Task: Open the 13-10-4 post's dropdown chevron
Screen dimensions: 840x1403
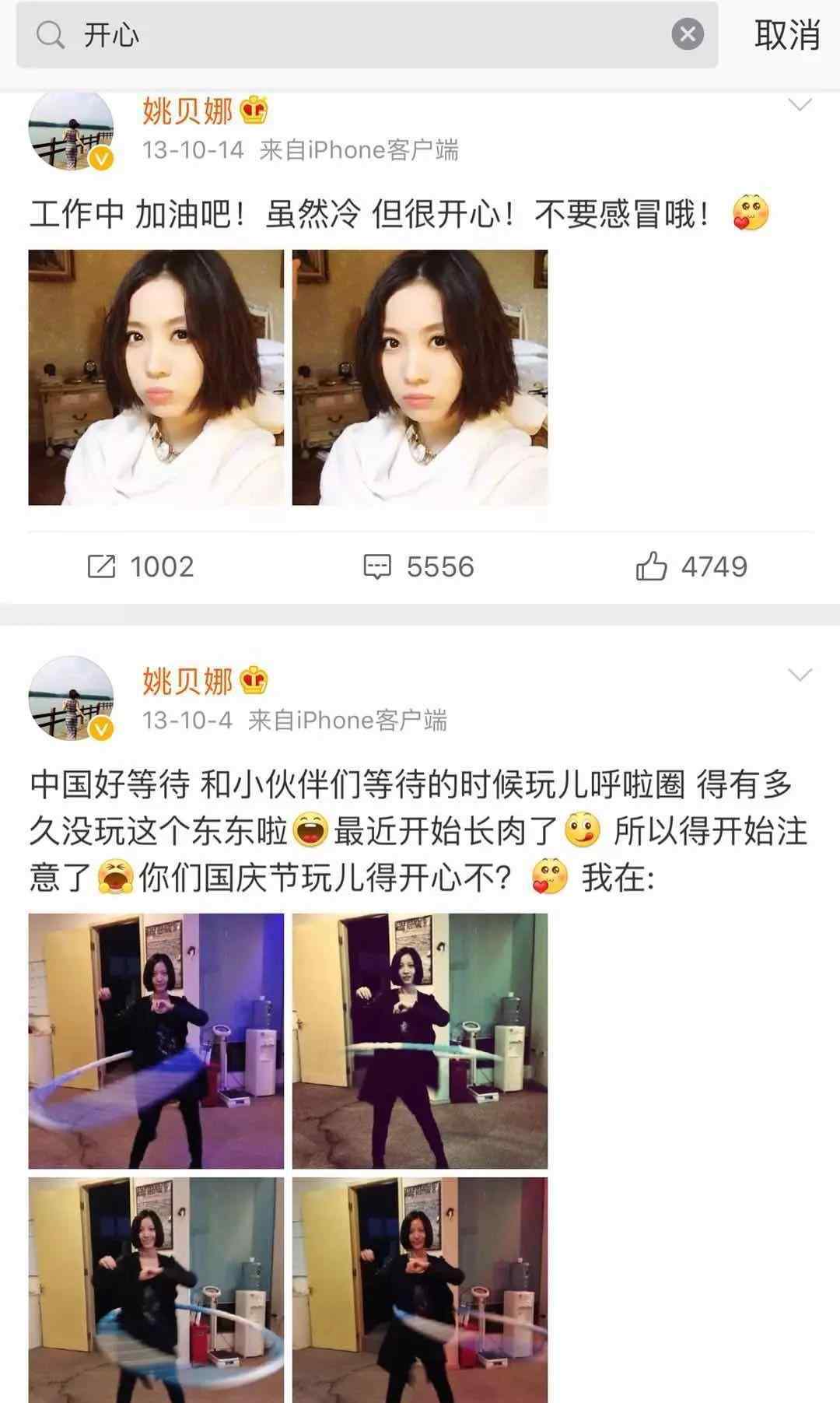Action: pyautogui.click(x=800, y=675)
